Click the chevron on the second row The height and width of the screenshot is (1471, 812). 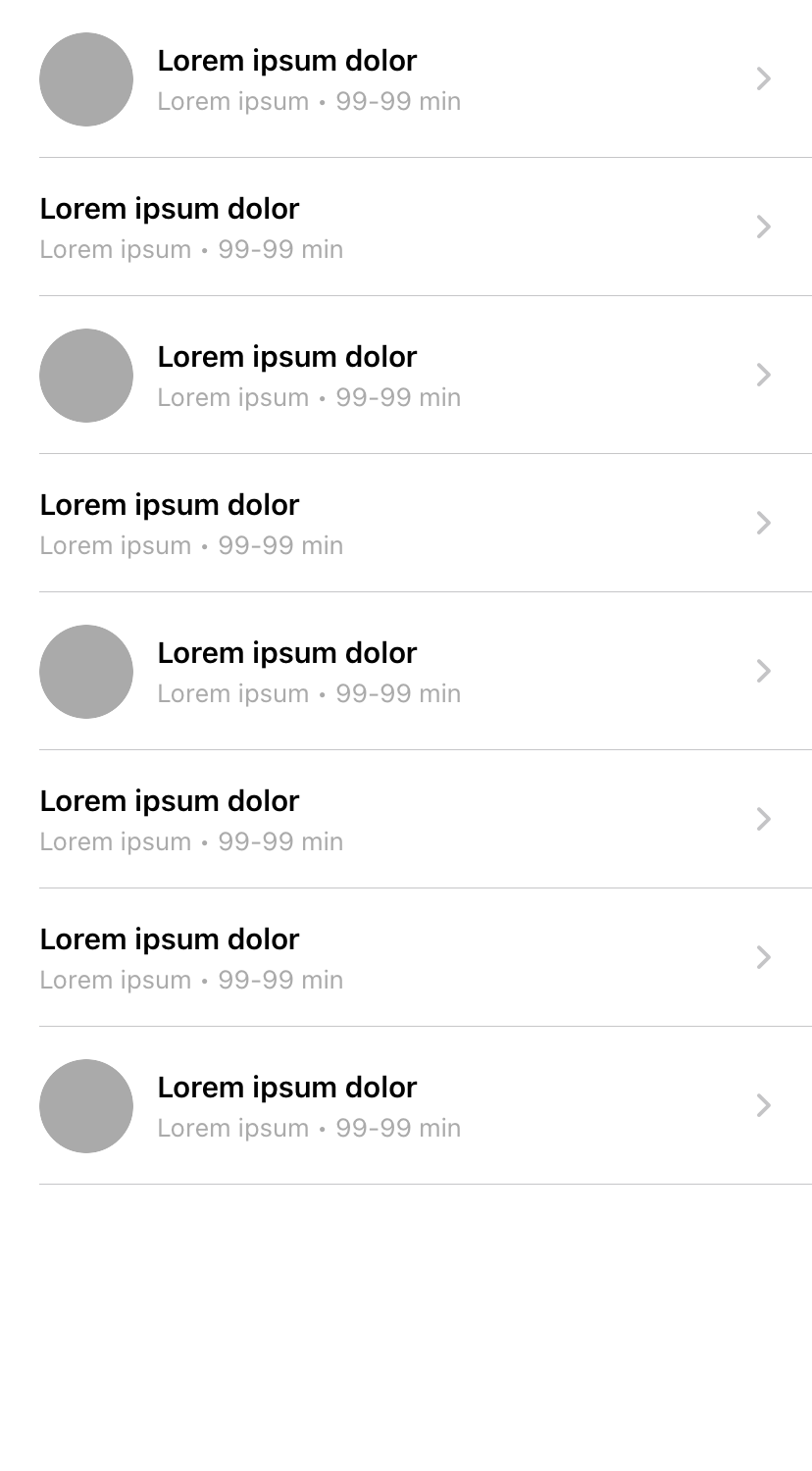coord(763,228)
